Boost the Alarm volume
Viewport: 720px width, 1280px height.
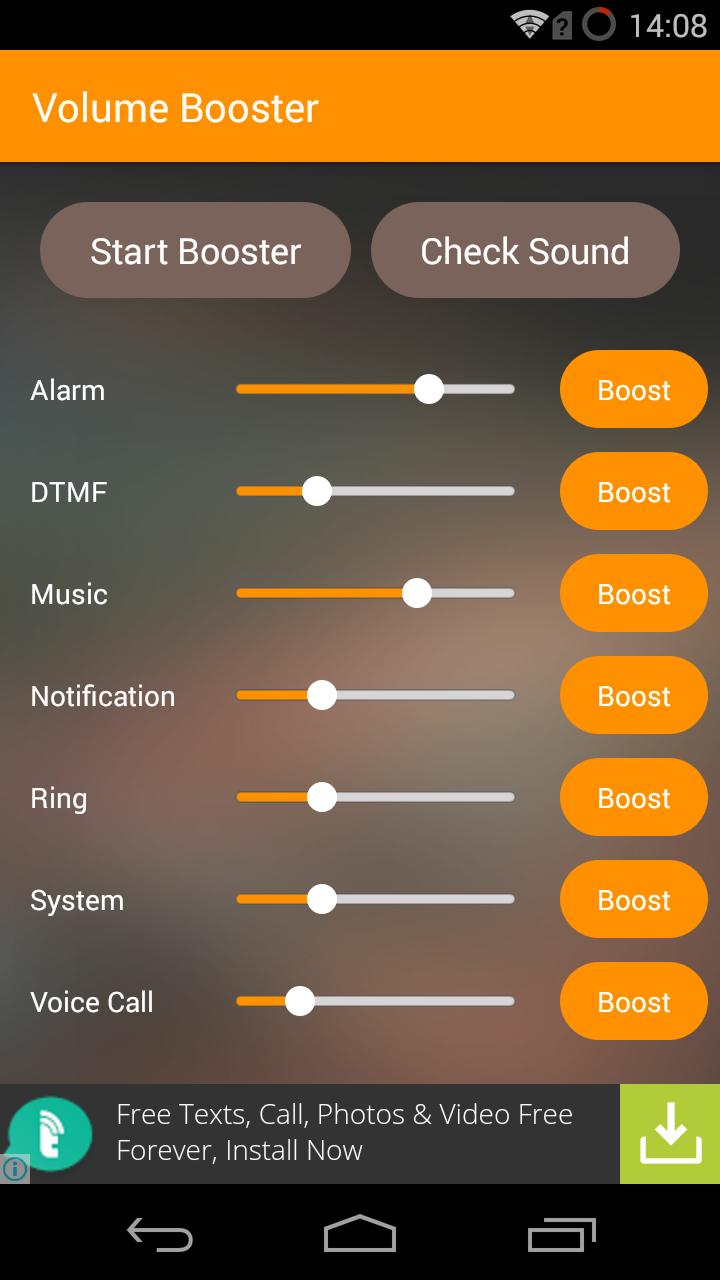click(x=633, y=390)
